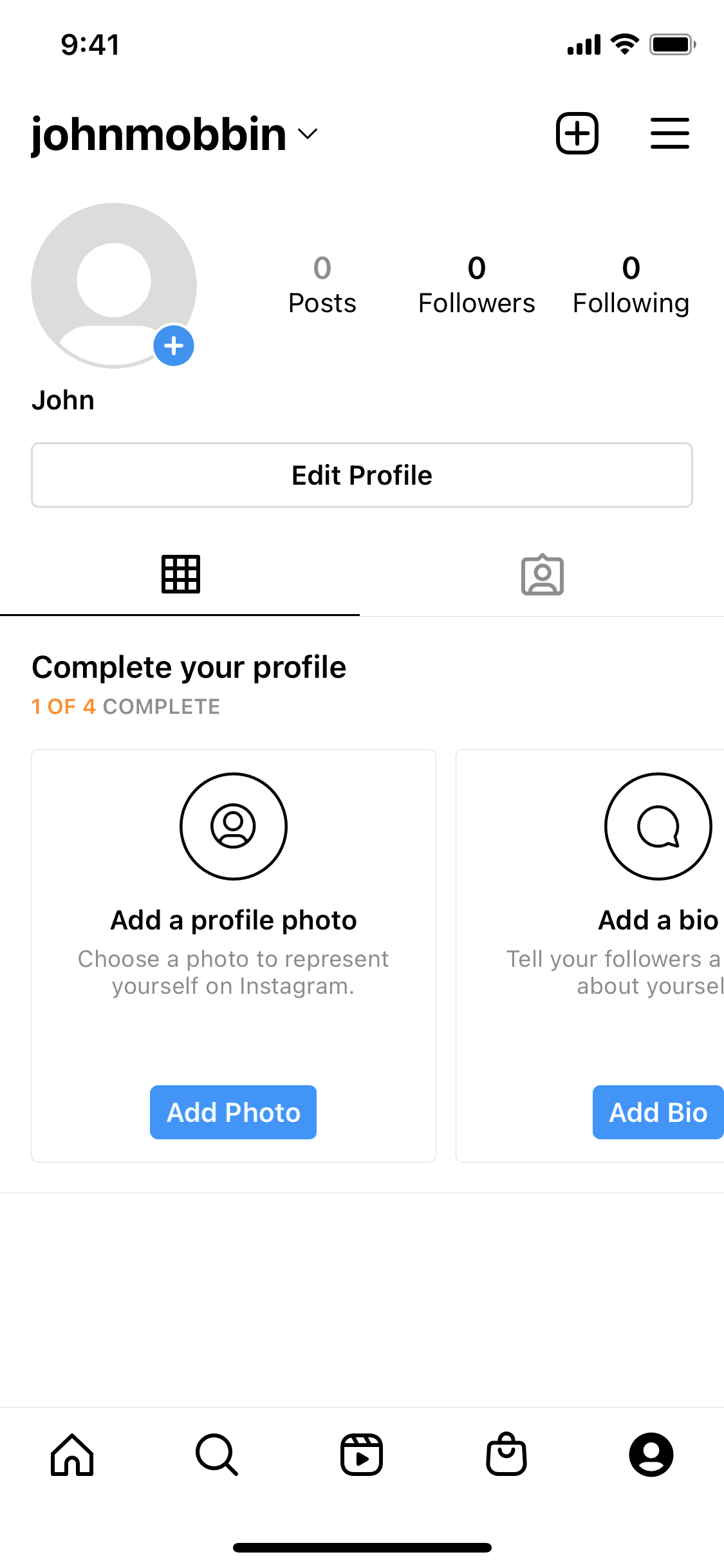View the Following list
The image size is (724, 1568).
click(x=631, y=285)
